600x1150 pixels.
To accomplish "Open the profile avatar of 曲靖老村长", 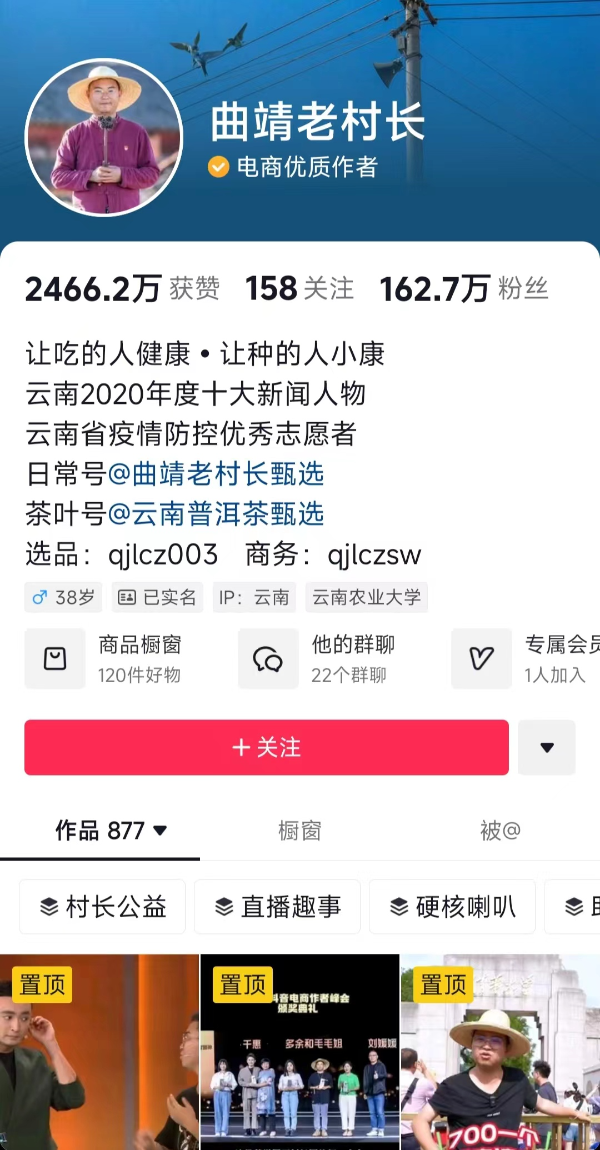I will point(104,137).
